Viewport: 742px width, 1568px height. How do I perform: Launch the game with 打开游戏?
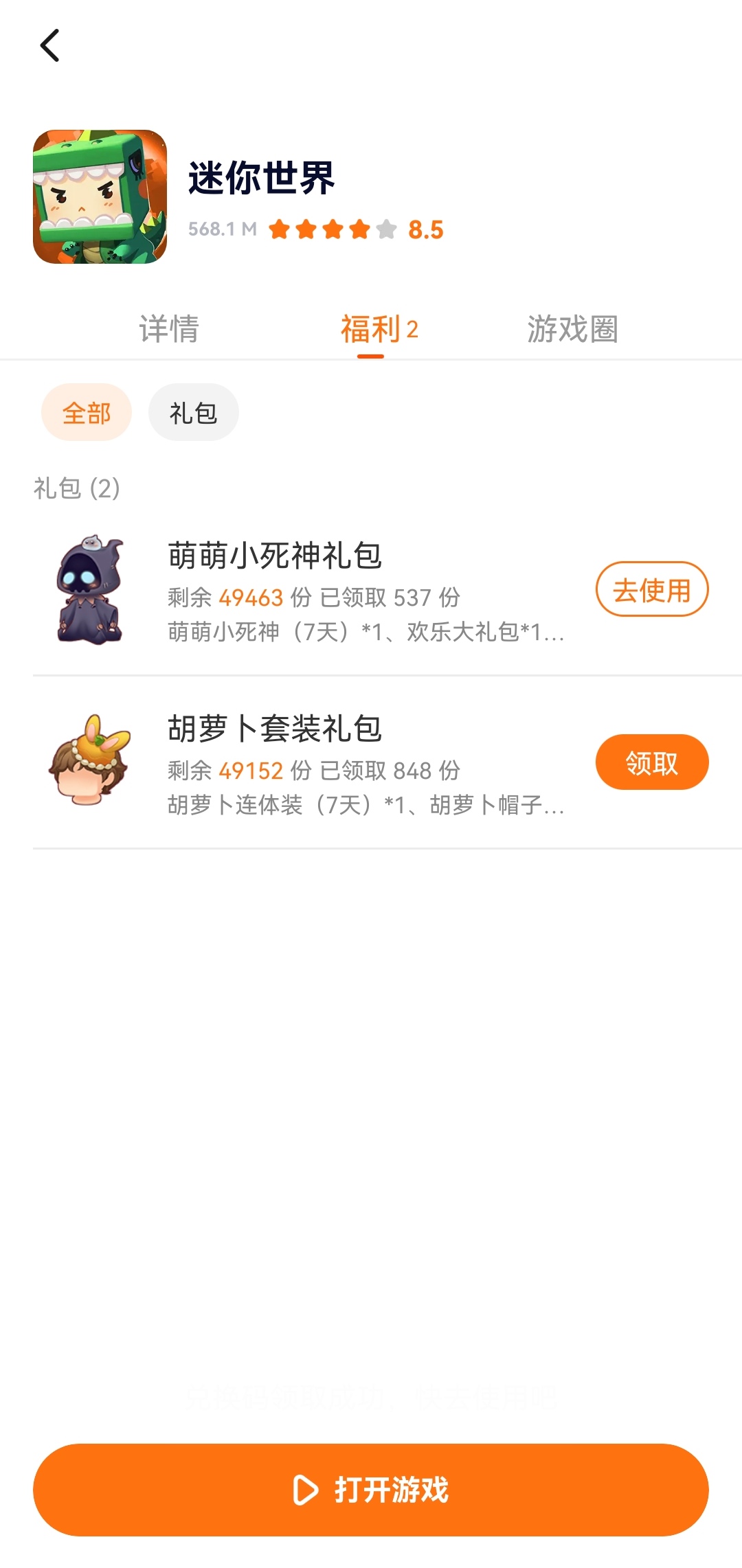(x=371, y=1489)
